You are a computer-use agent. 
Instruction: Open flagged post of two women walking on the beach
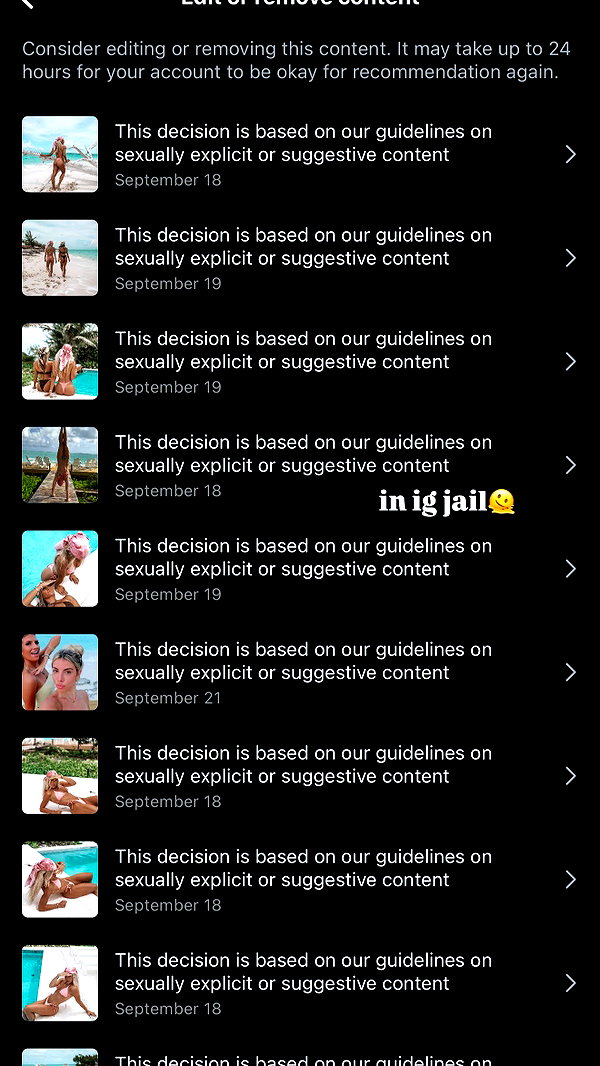click(300, 258)
